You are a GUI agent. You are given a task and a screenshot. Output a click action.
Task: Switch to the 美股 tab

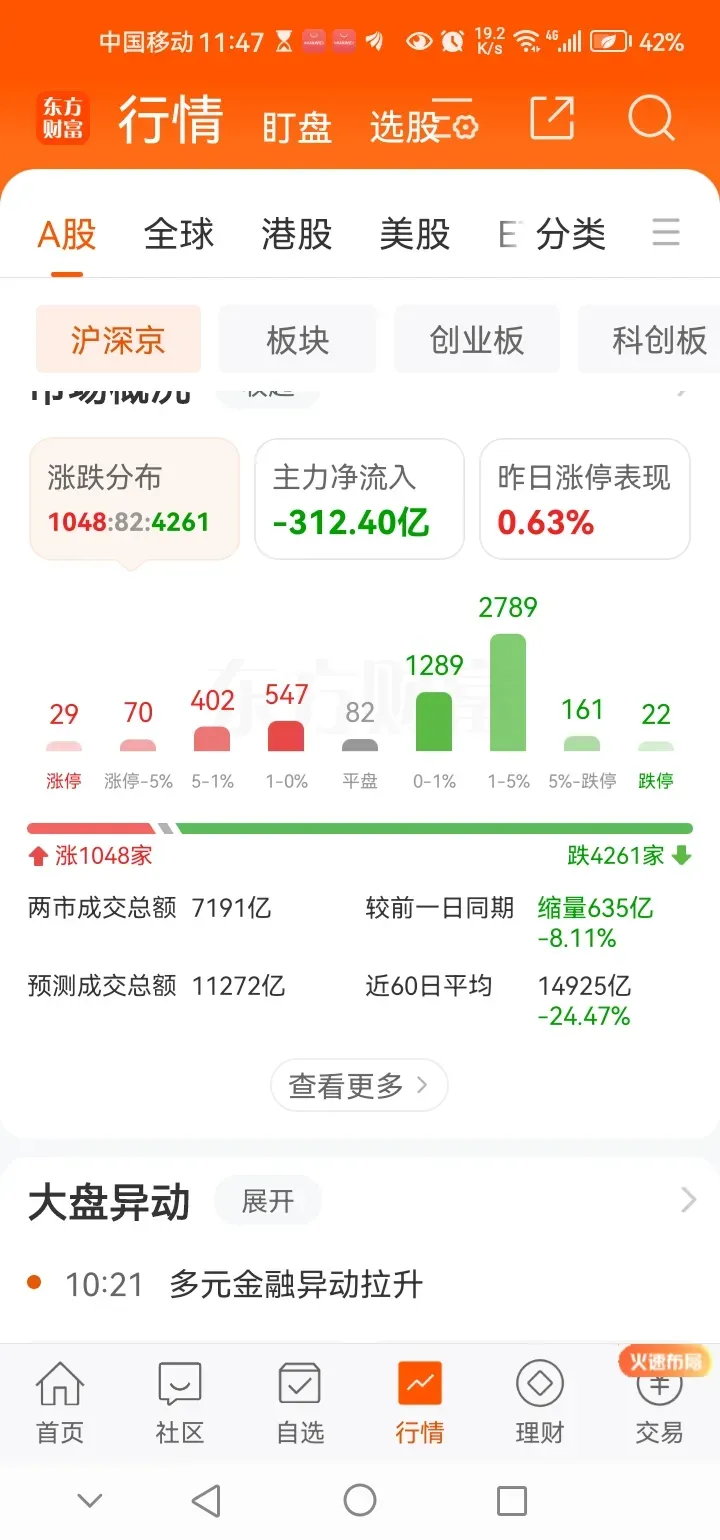[415, 233]
